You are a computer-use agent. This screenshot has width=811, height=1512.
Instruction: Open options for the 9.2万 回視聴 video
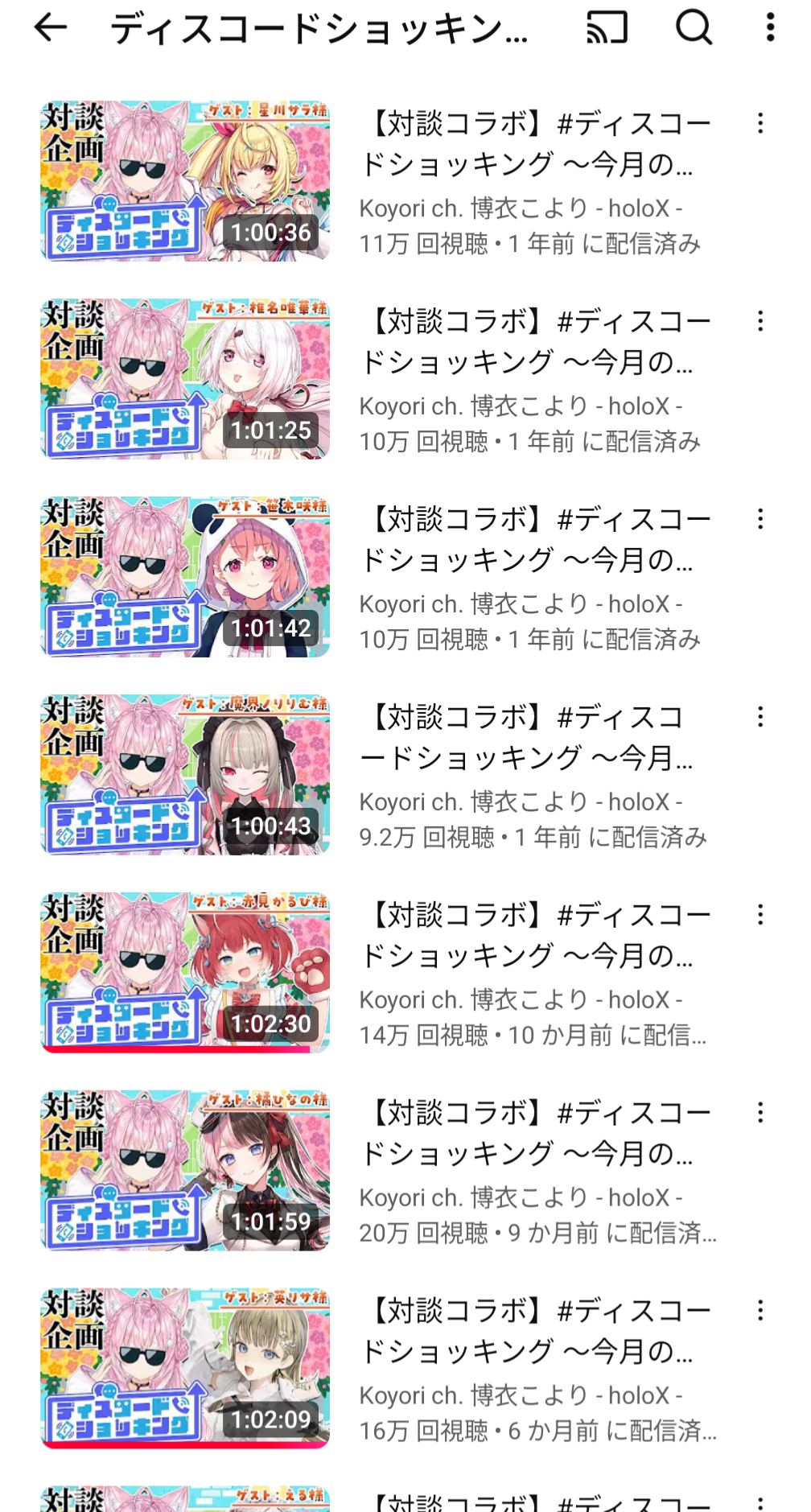point(760,717)
